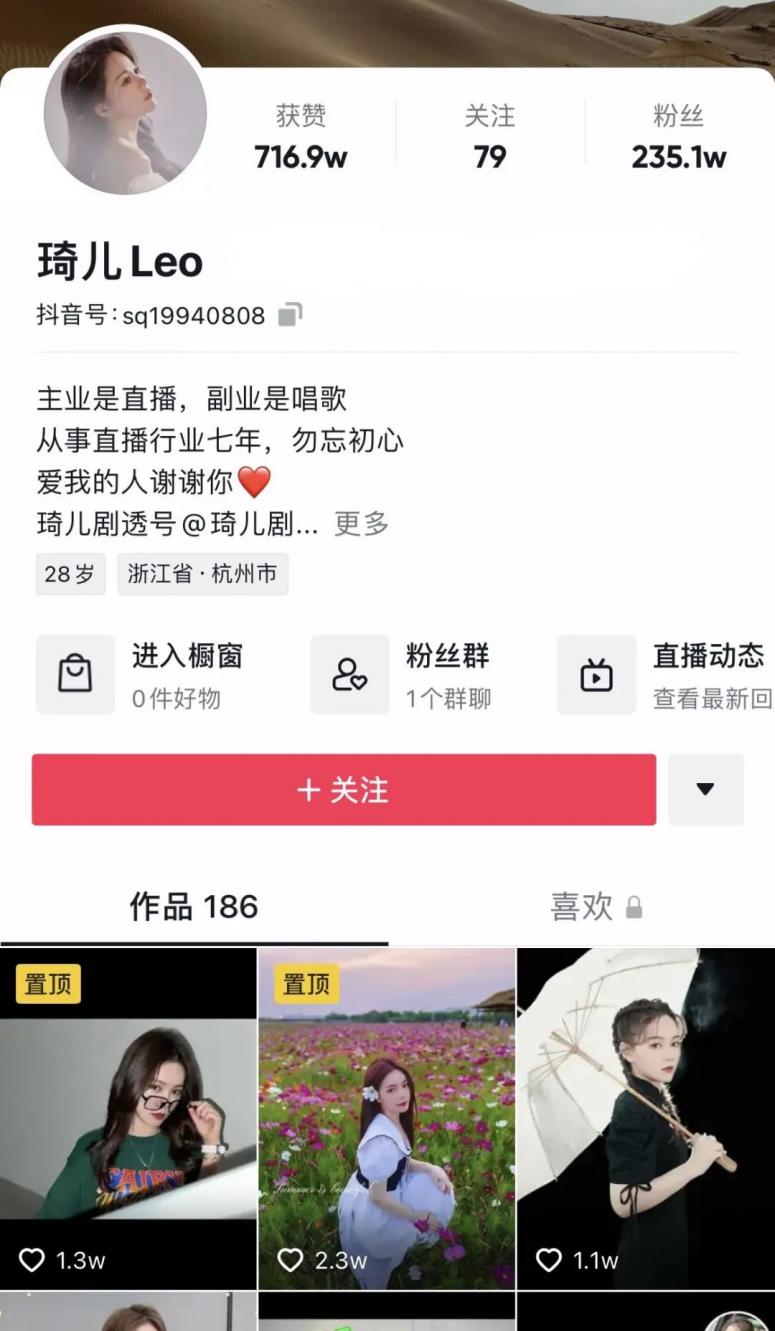The width and height of the screenshot is (775, 1331).
Task: Switch to the 喜欢 tab
Action: [x=595, y=907]
